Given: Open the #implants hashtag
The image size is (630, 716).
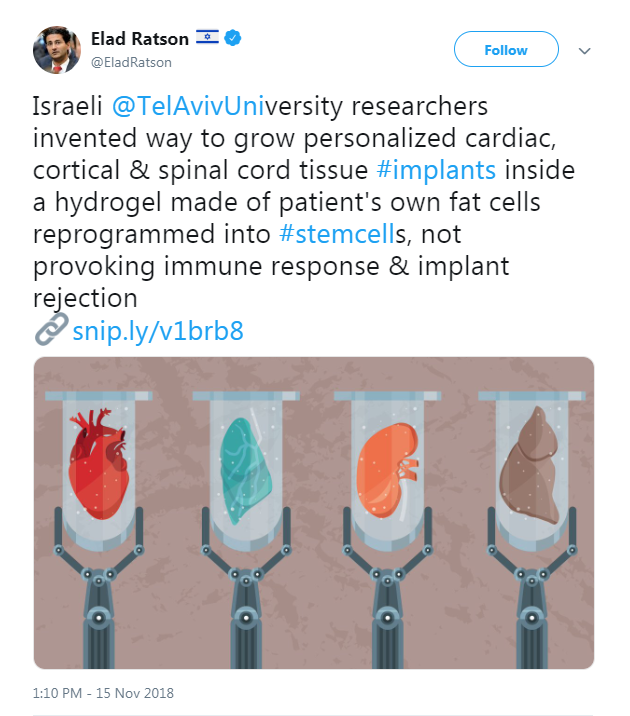Looking at the screenshot, I should tap(436, 170).
